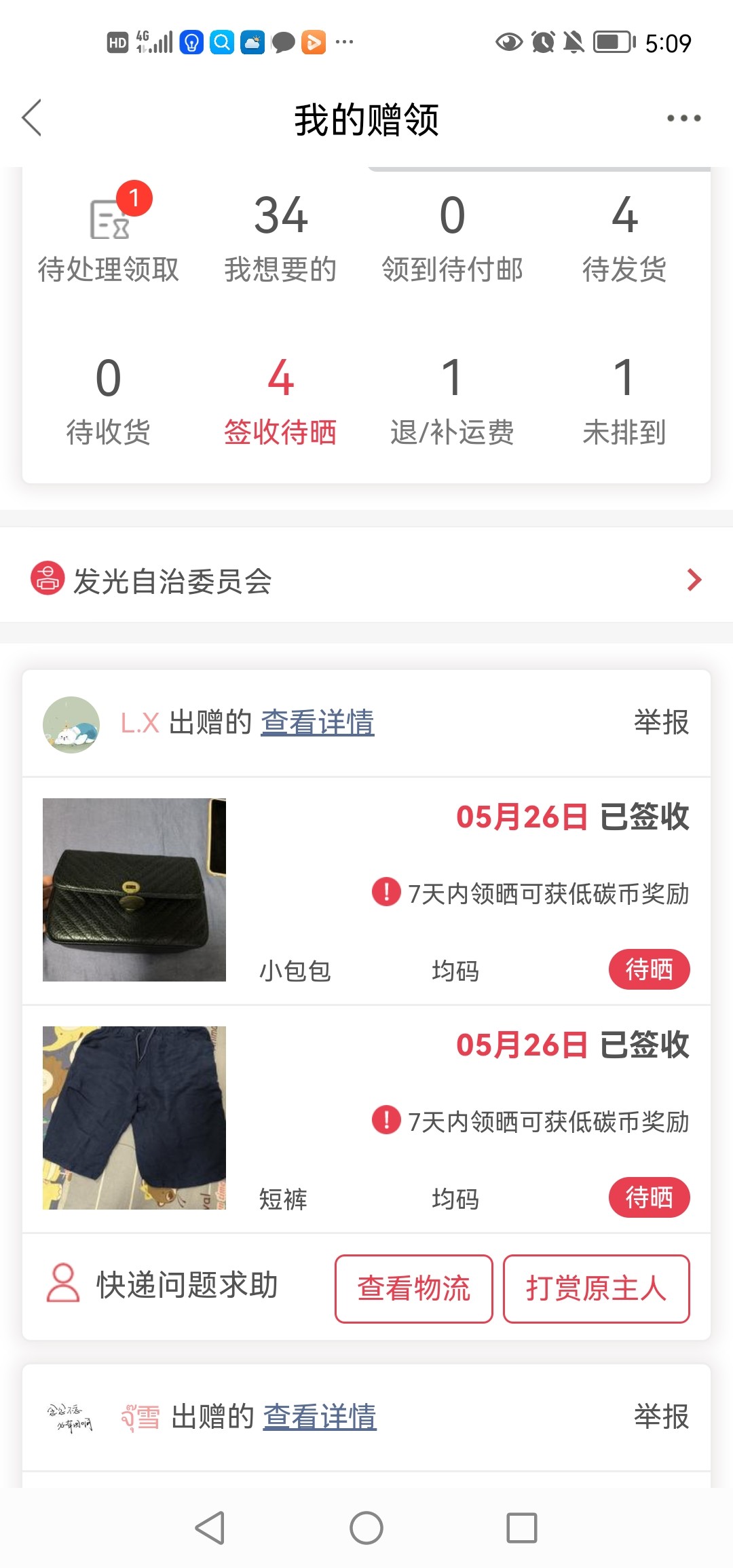The width and height of the screenshot is (733, 1568).
Task: Check shipping via 查看物流
Action: 413,1288
